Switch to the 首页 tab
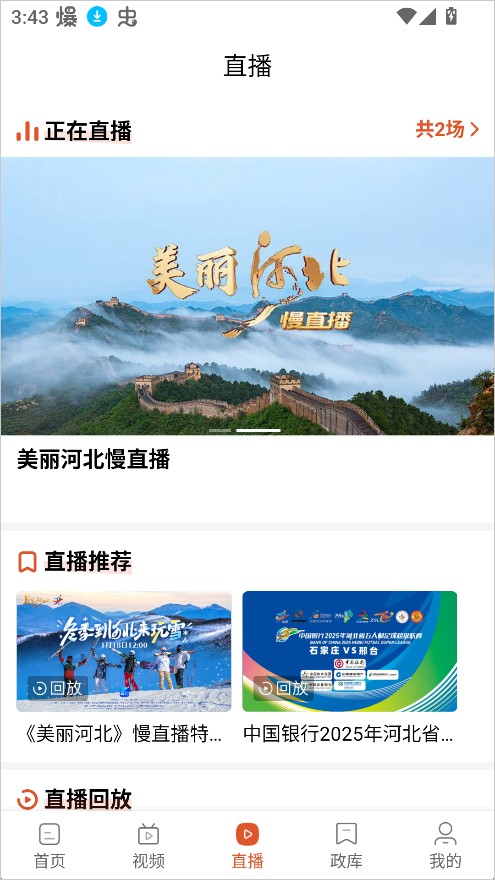Image resolution: width=495 pixels, height=880 pixels. [49, 846]
